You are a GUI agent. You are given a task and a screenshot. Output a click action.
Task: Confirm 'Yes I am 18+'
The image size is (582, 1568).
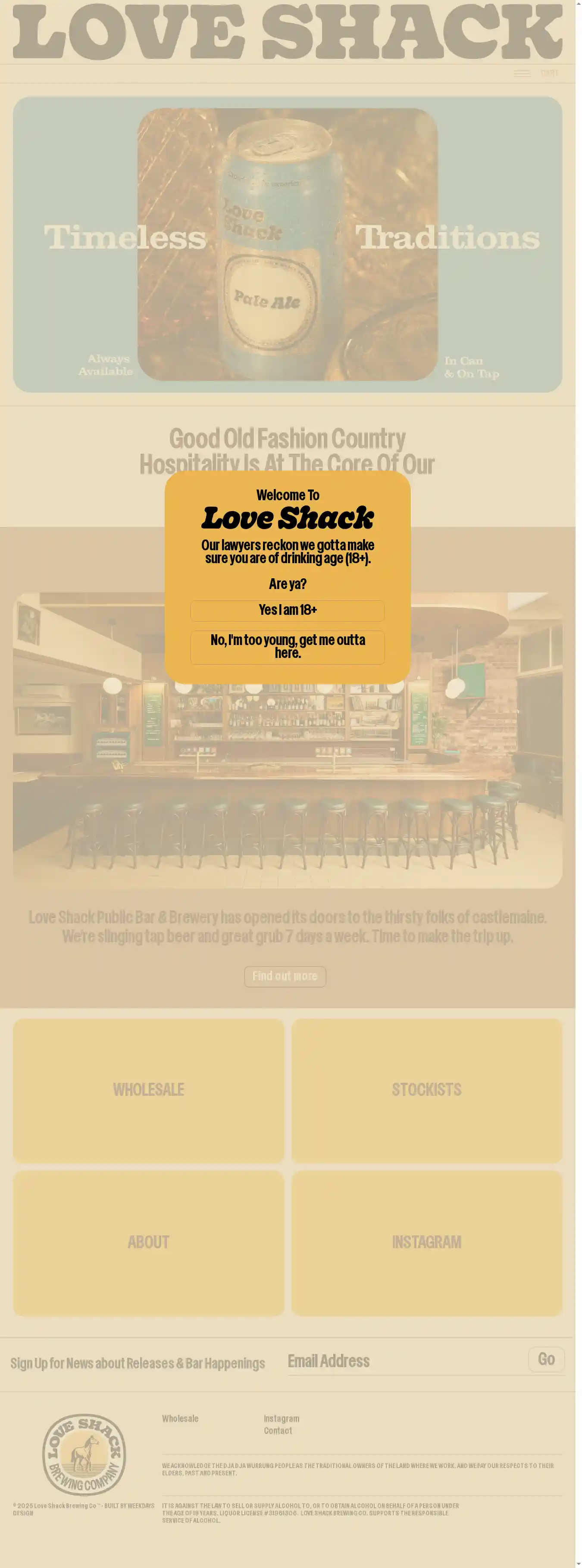288,611
